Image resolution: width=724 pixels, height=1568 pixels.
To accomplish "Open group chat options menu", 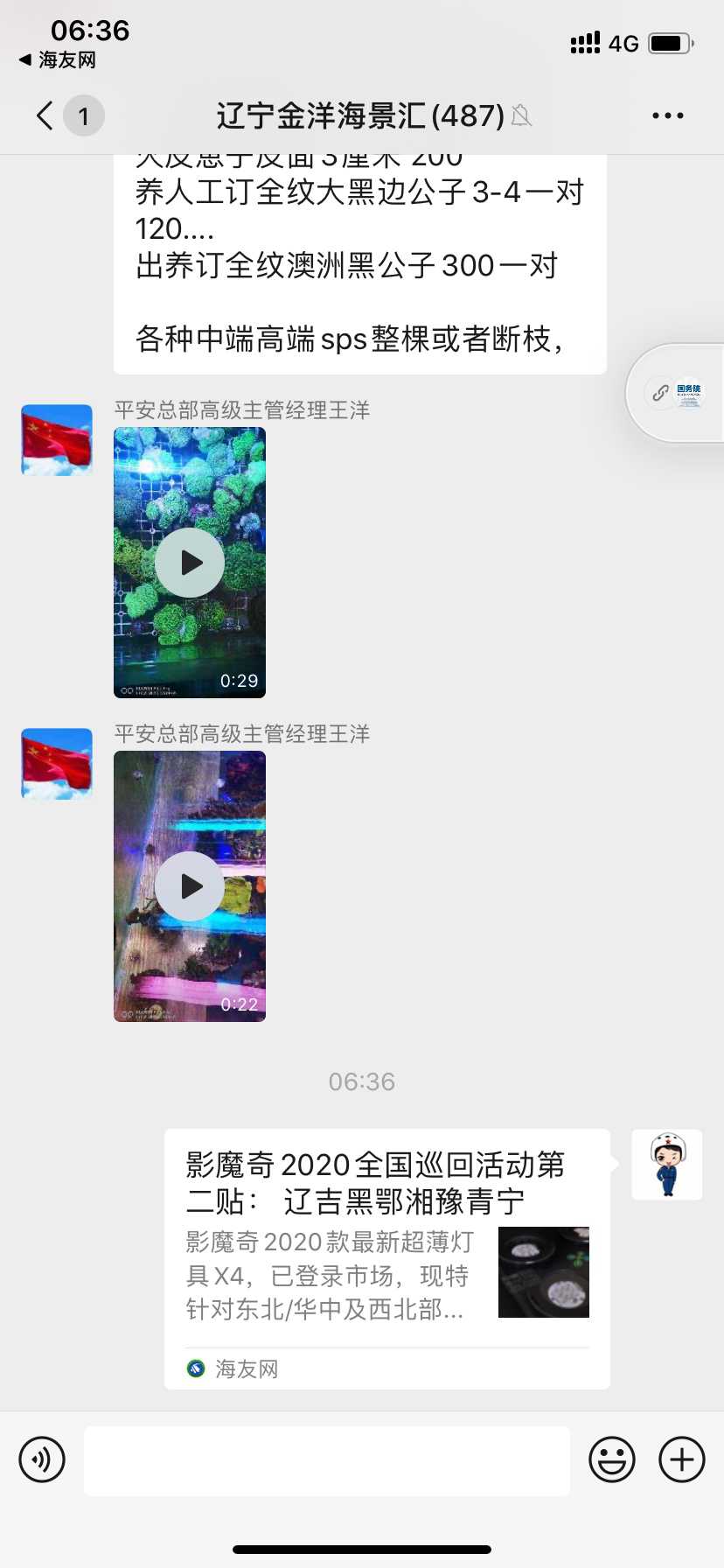I will [x=667, y=115].
